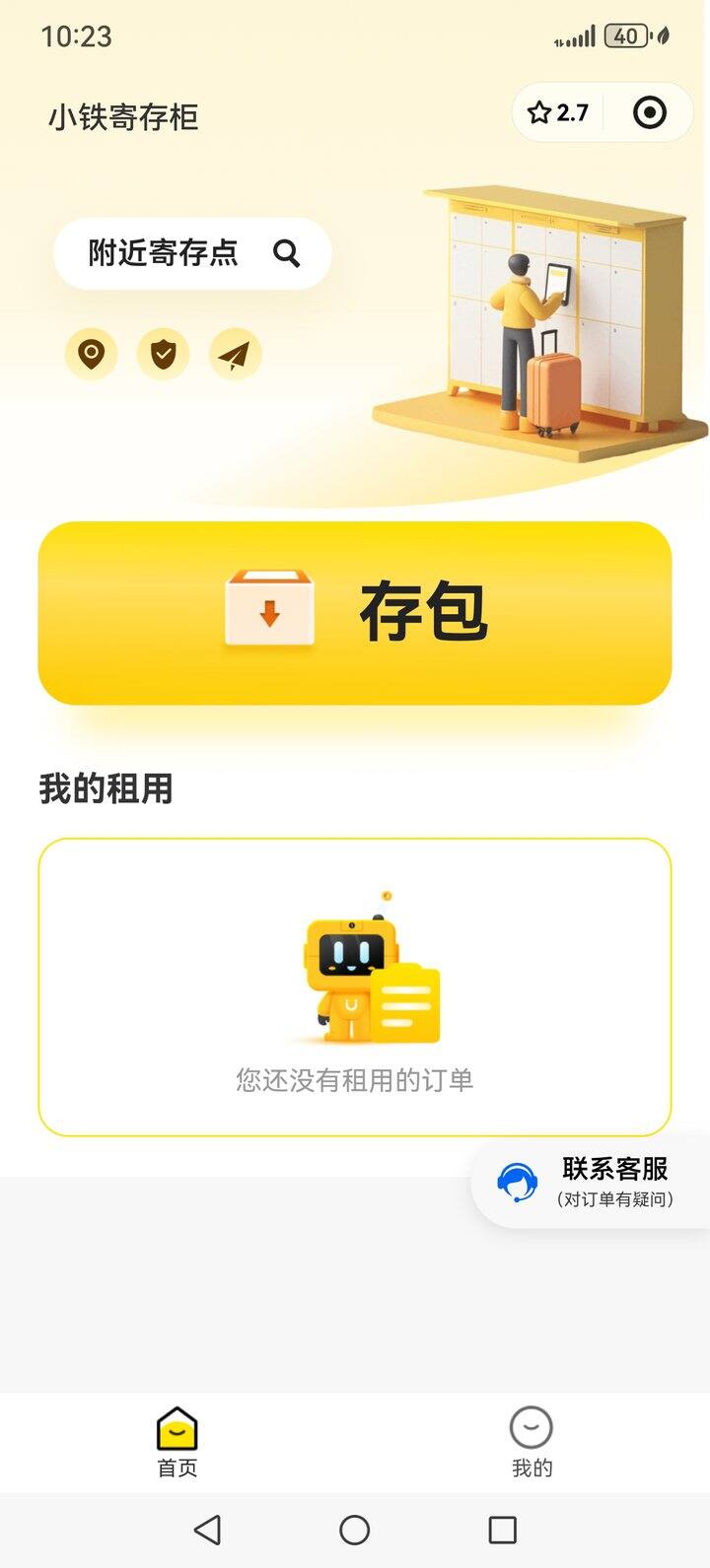Viewport: 710px width, 1568px height.
Task: Open the 附近寄存点 search box
Action: click(192, 253)
